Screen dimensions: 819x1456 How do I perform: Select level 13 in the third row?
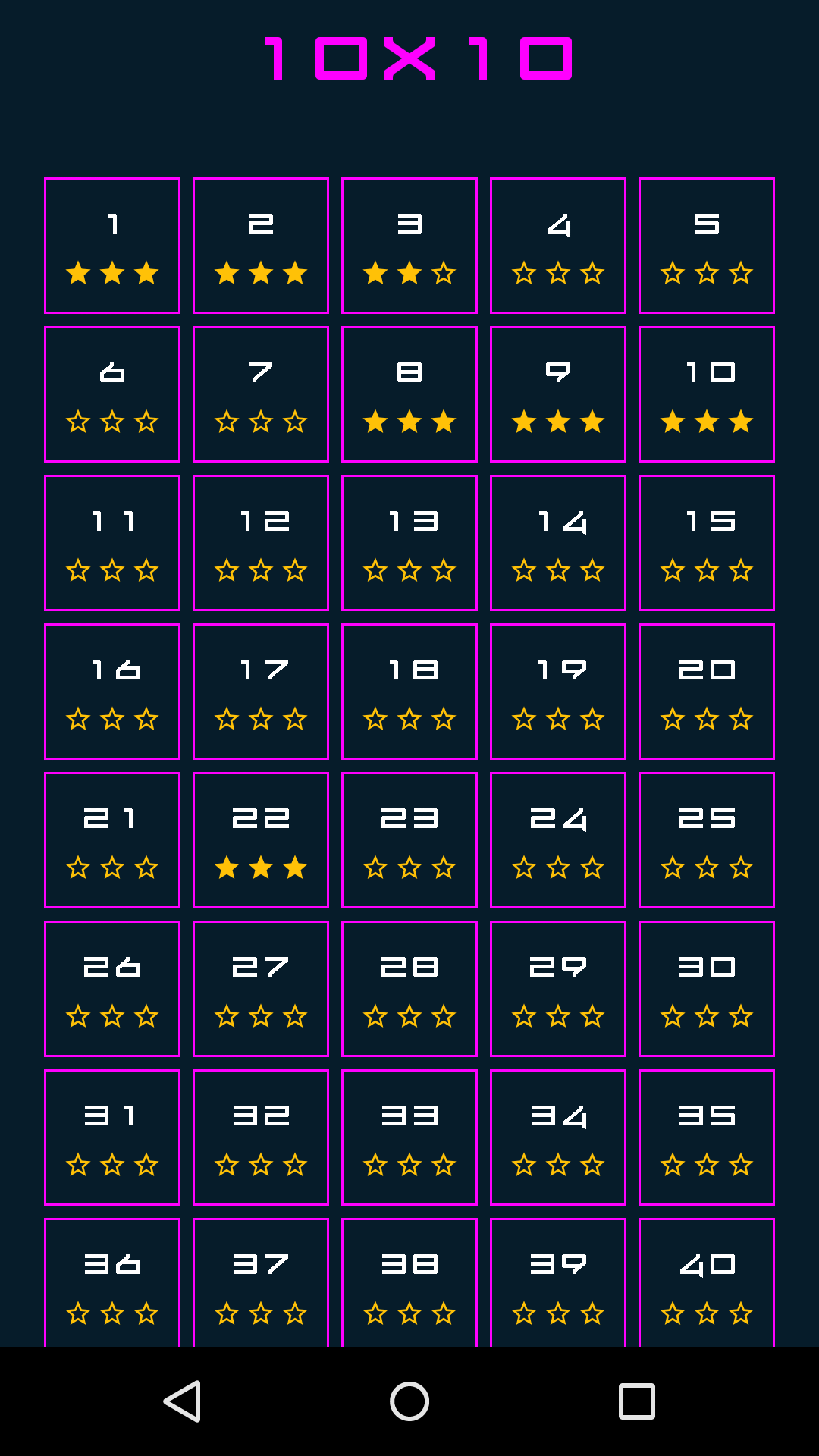click(409, 541)
